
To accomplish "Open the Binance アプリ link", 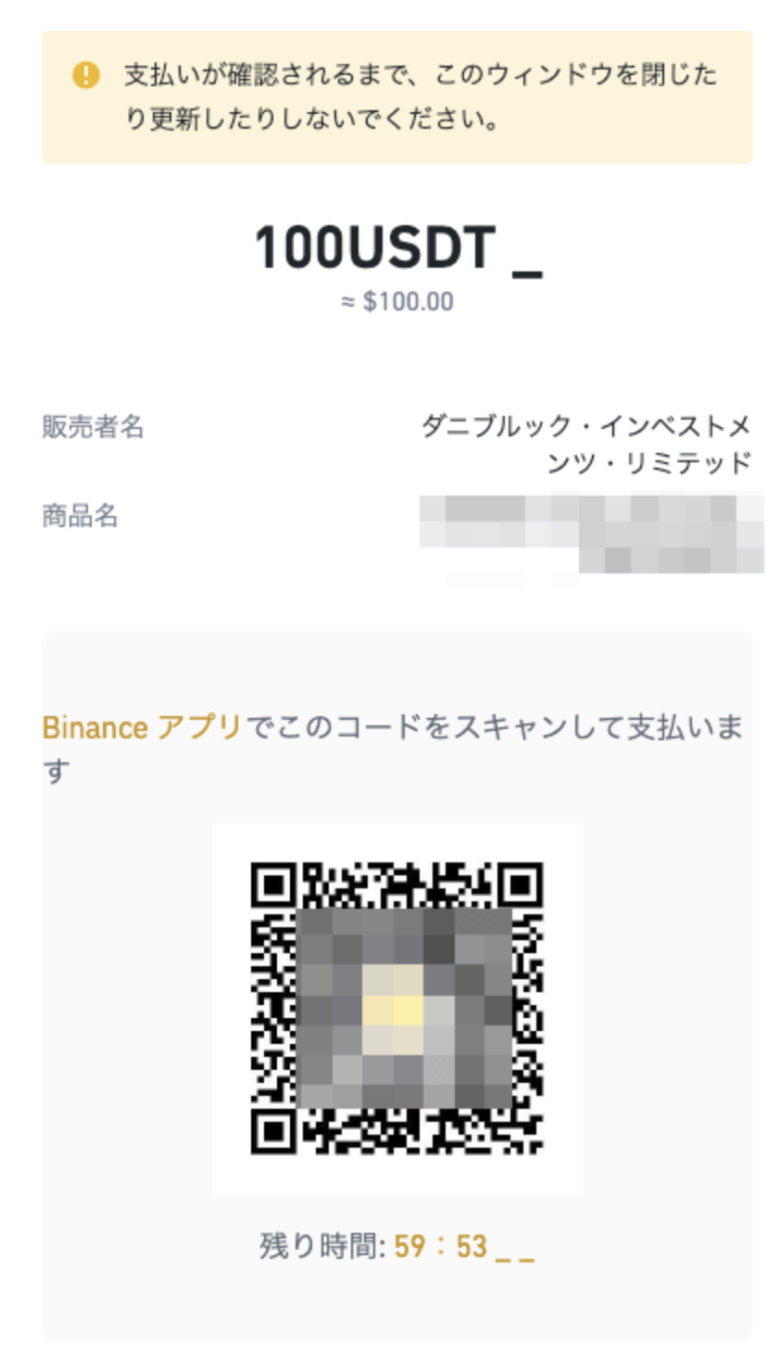I will [x=142, y=727].
